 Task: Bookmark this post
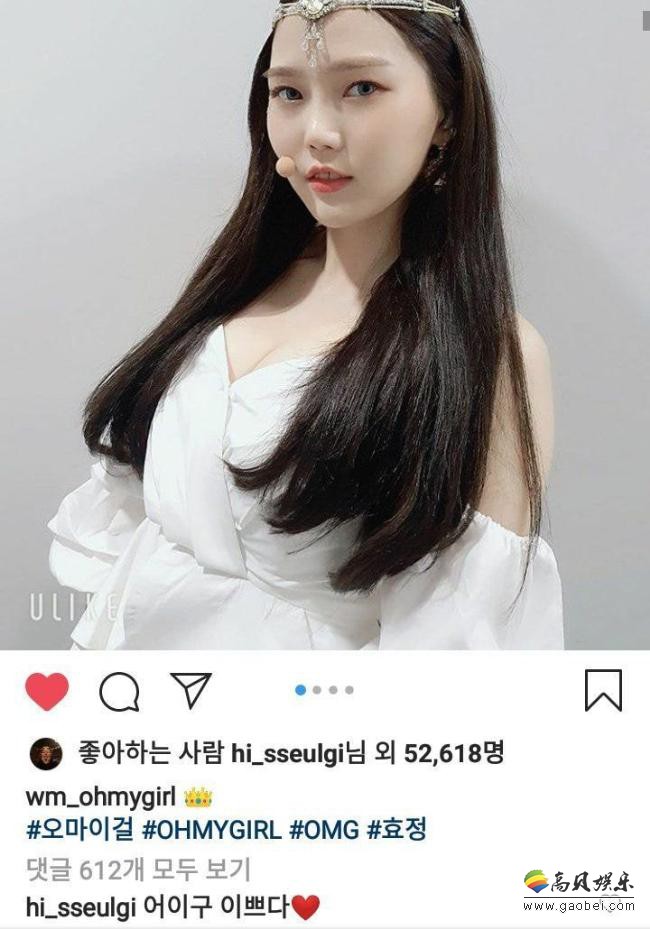click(603, 690)
